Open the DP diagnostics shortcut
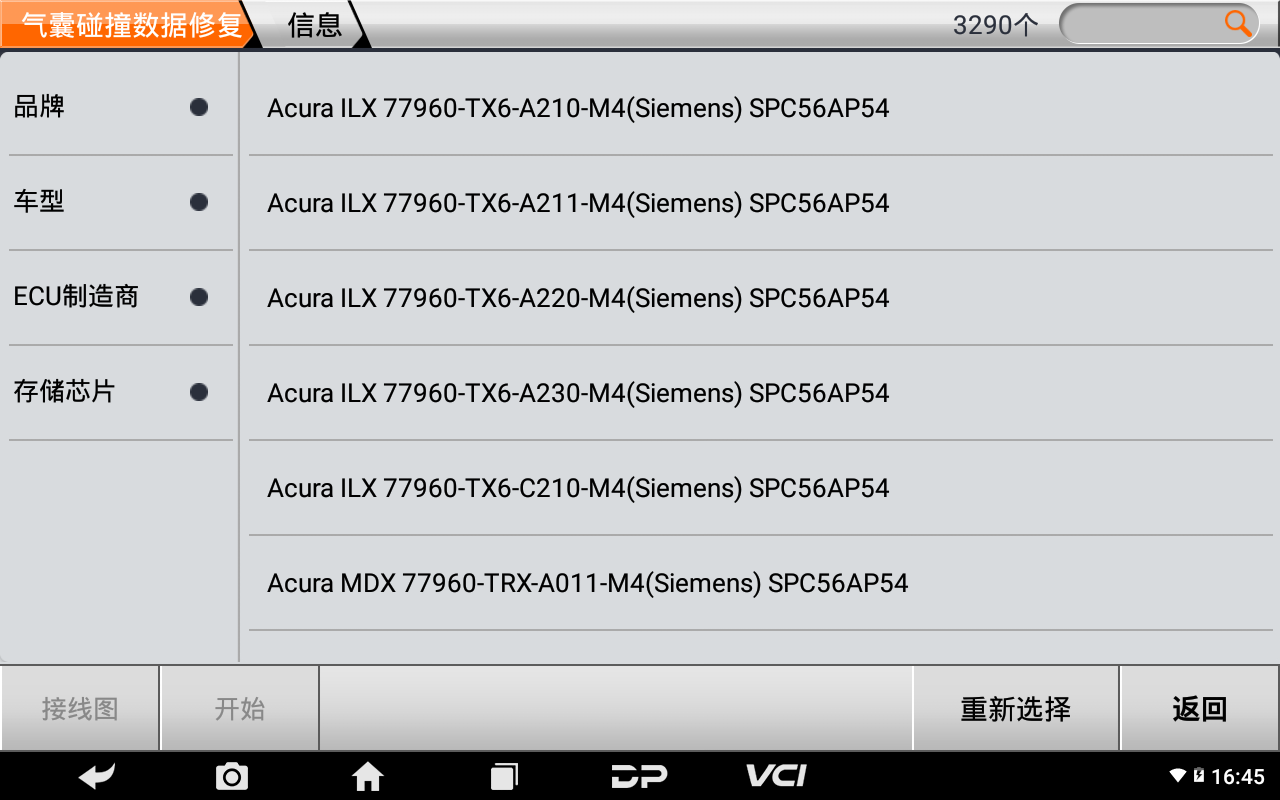Image resolution: width=1280 pixels, height=800 pixels. (x=639, y=776)
